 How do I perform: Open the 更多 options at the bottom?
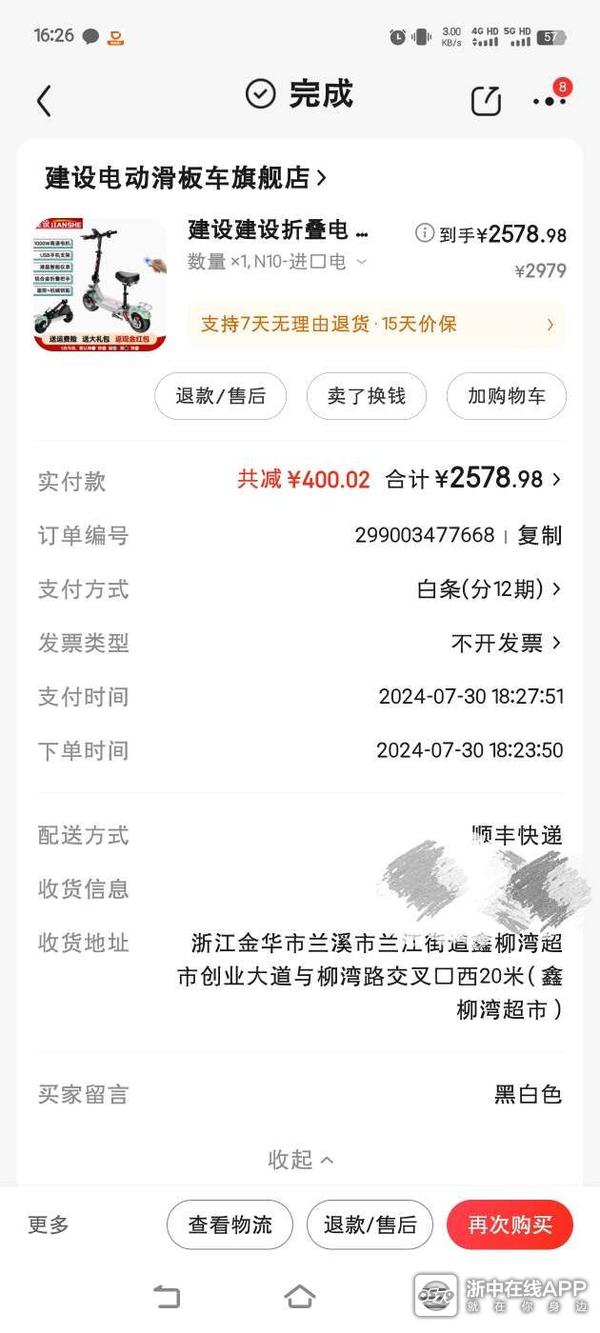(x=48, y=1224)
